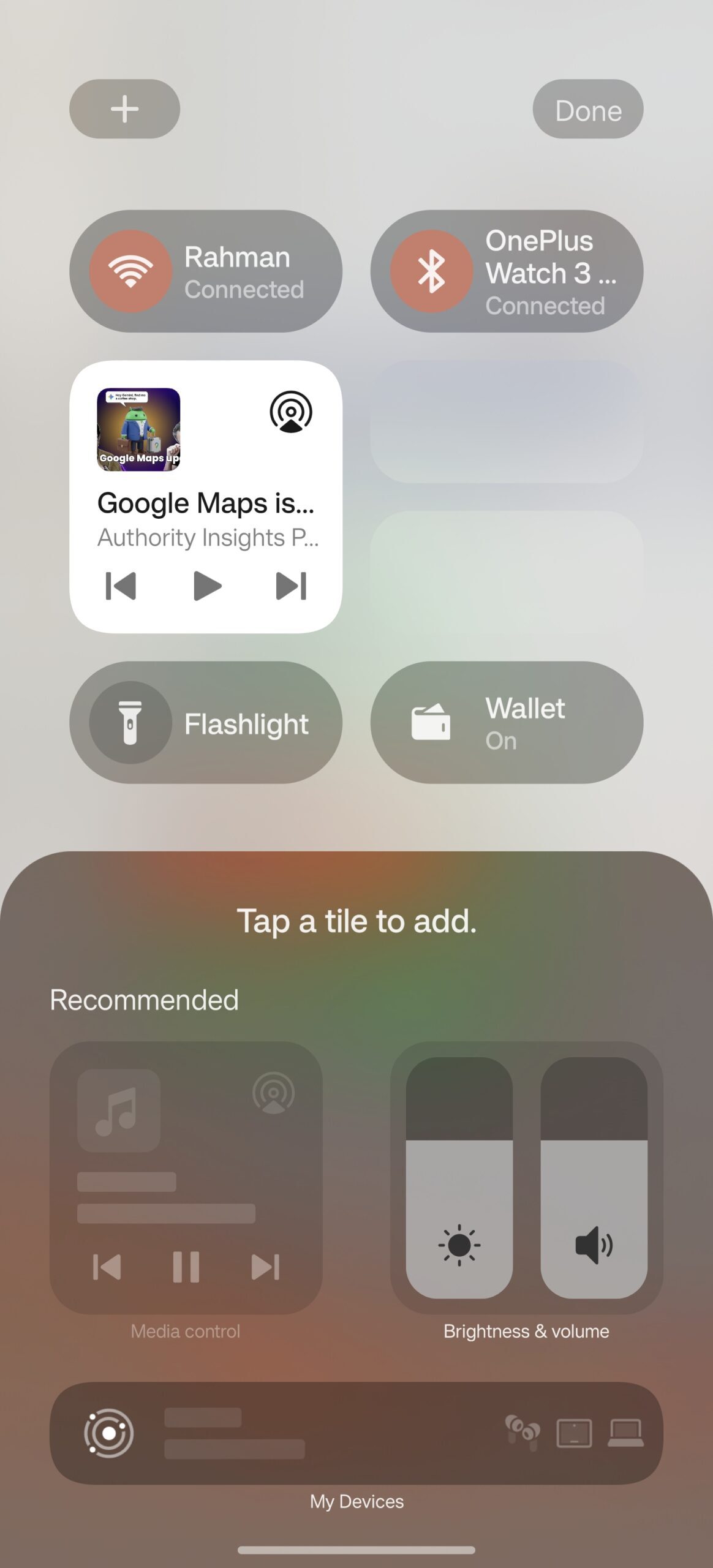Screen dimensions: 713x1568
Task: Open the podcast album artwork
Action: pyautogui.click(x=138, y=429)
